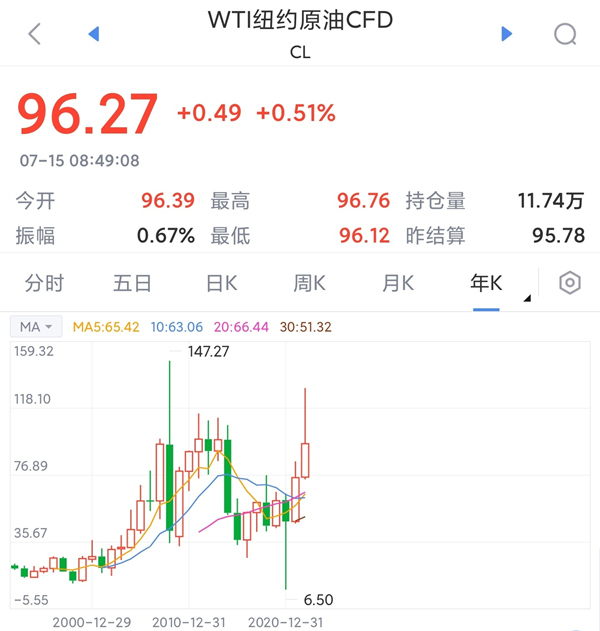600x631 pixels.
Task: View the 月K monthly chart tab
Action: (x=398, y=283)
